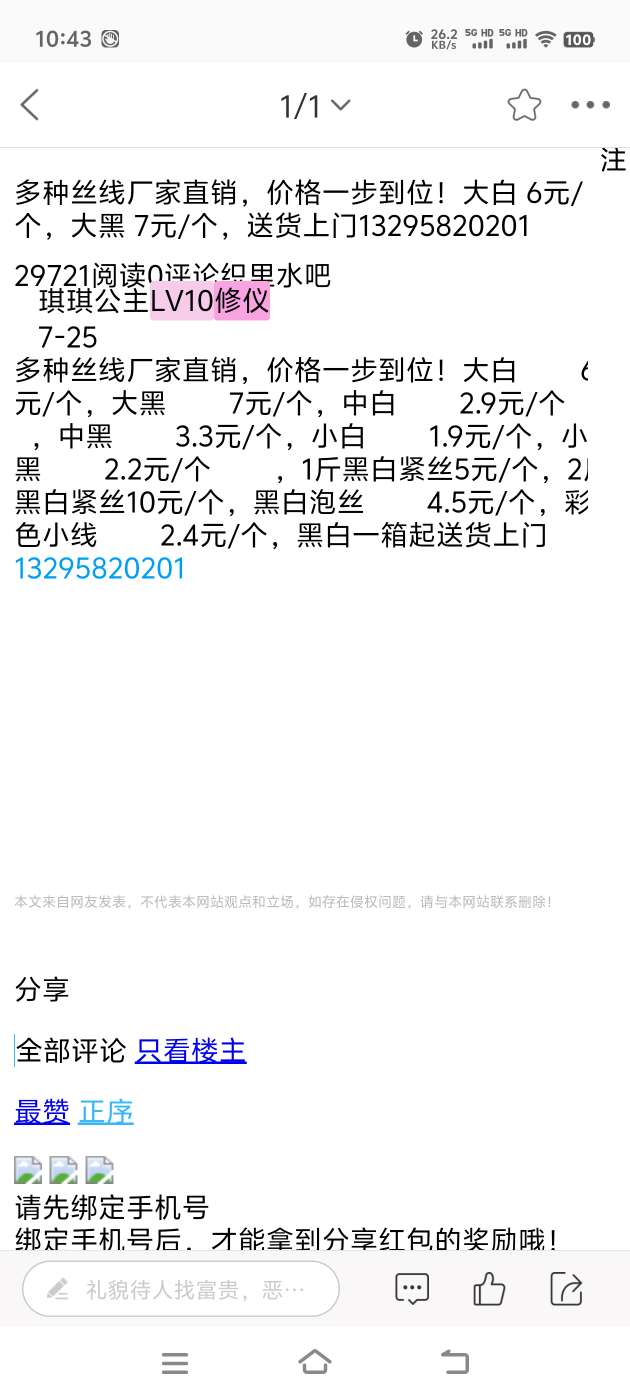The width and height of the screenshot is (630, 1400).
Task: Like the post with the thumbs-up icon
Action: click(489, 1289)
